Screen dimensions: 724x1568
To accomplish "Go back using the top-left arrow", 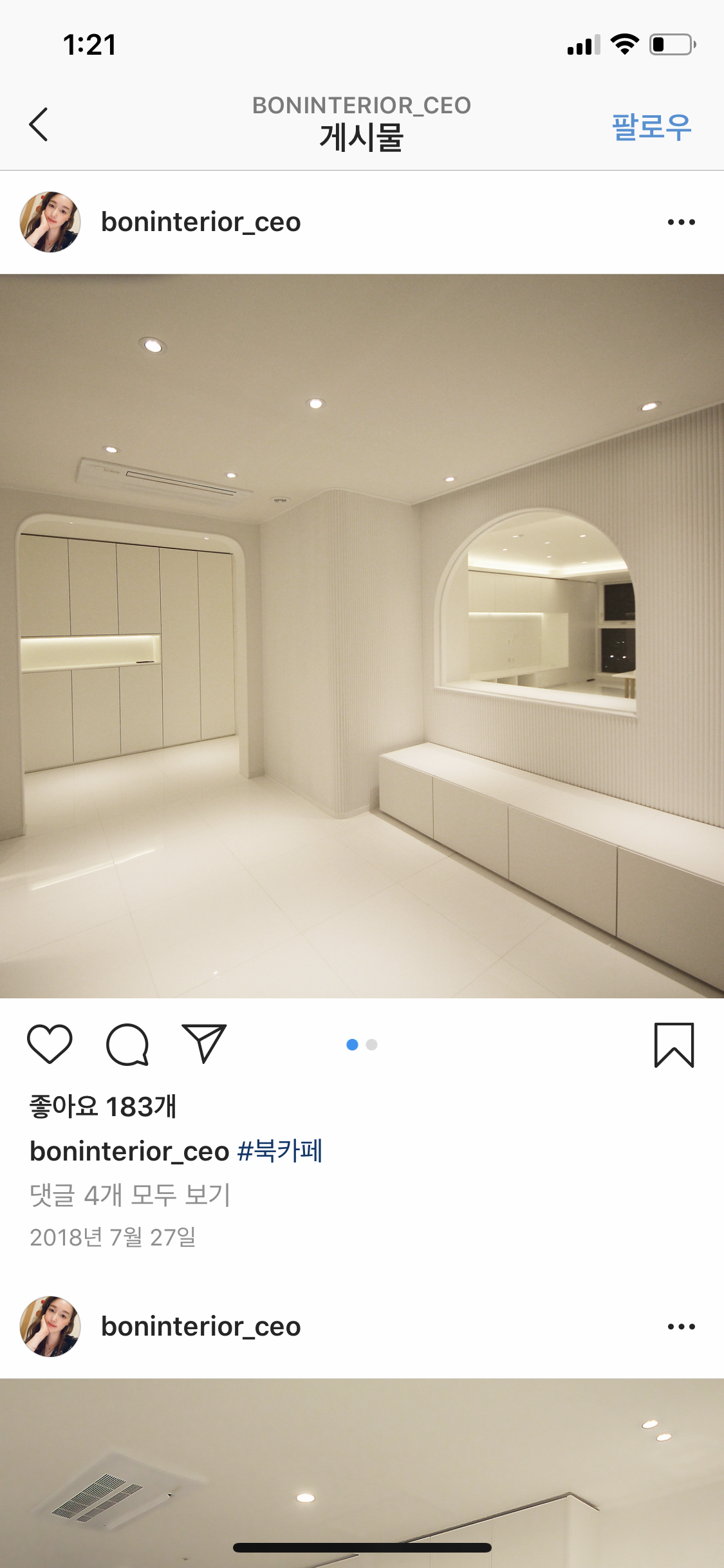I will point(39,124).
